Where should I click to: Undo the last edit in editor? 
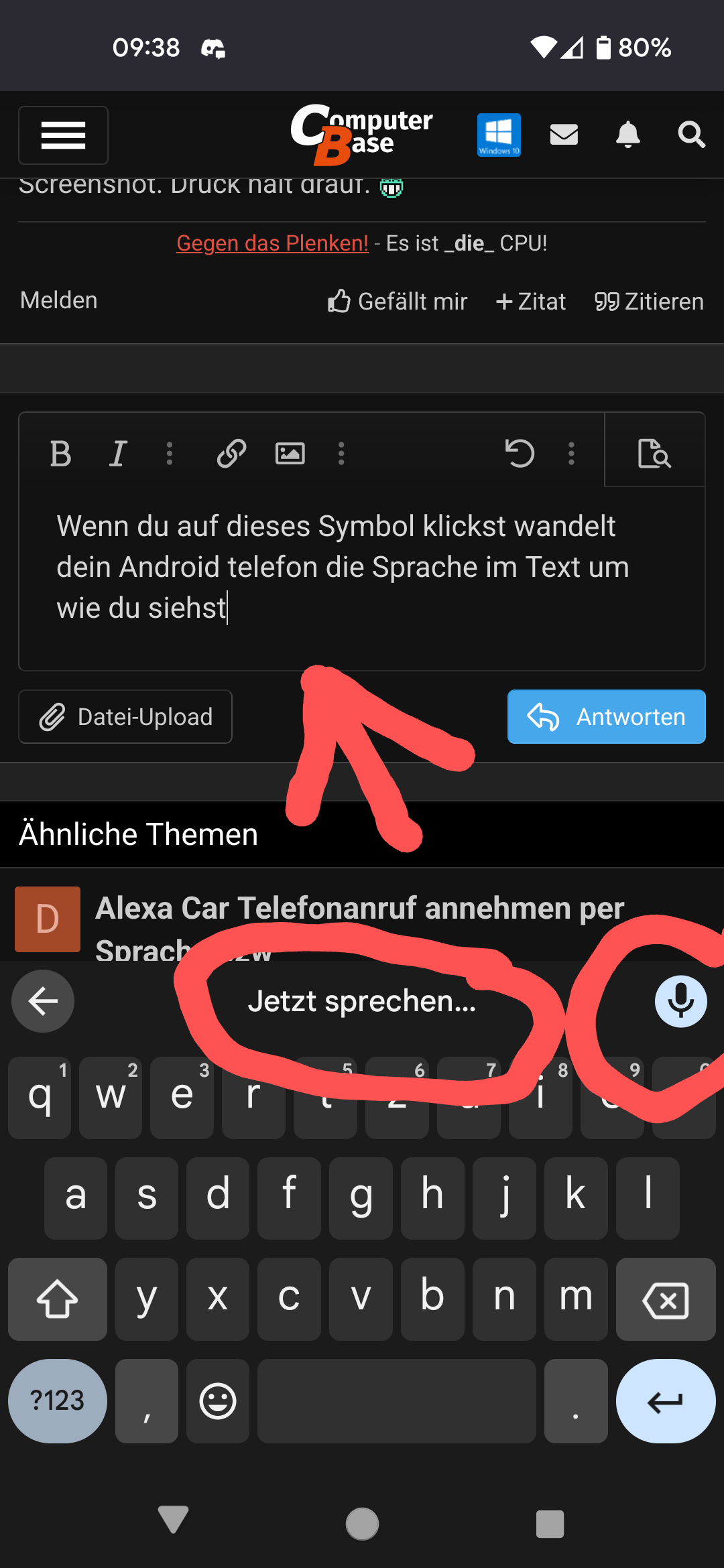[520, 454]
